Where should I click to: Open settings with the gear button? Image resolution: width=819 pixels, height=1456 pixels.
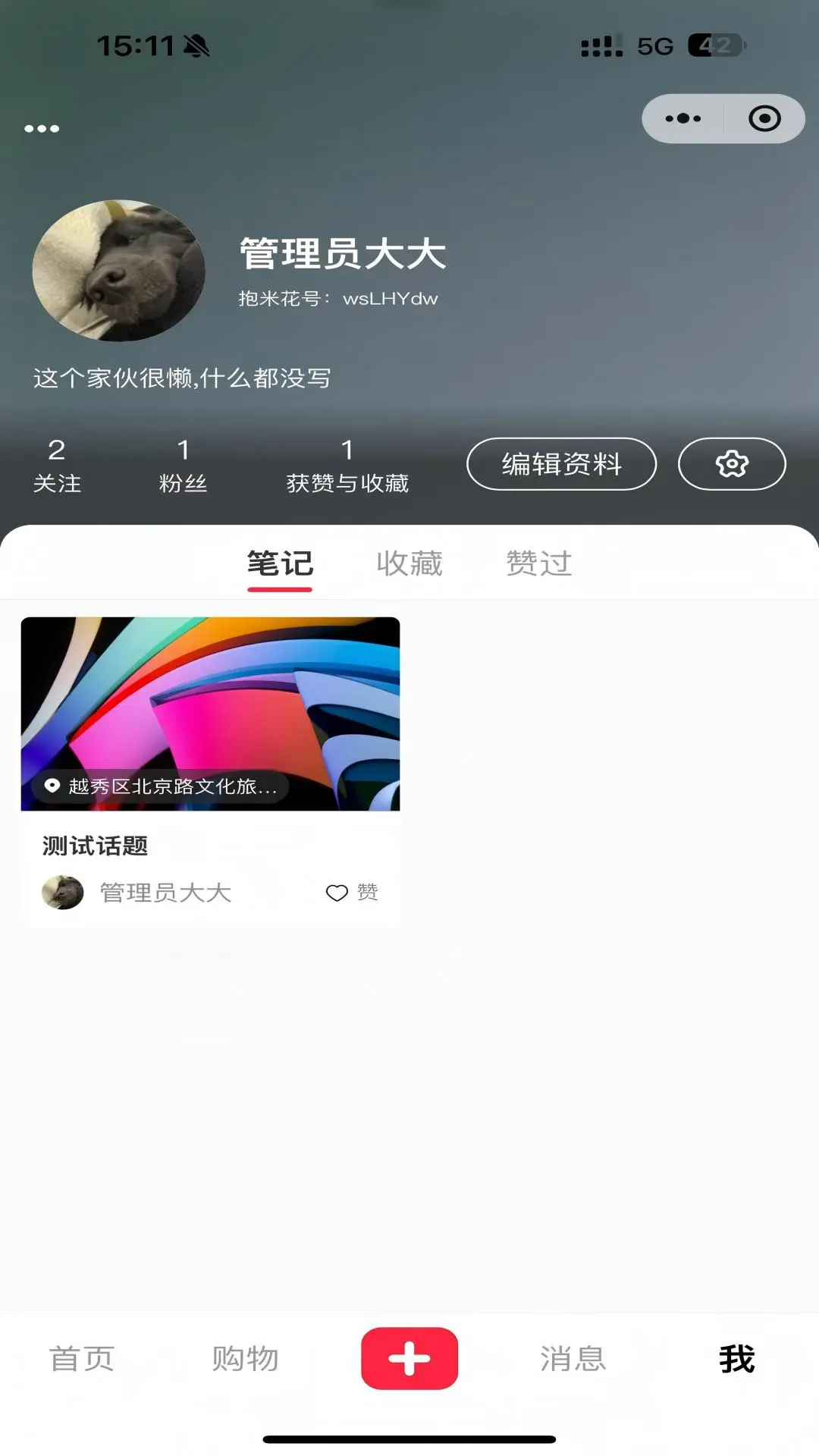731,464
